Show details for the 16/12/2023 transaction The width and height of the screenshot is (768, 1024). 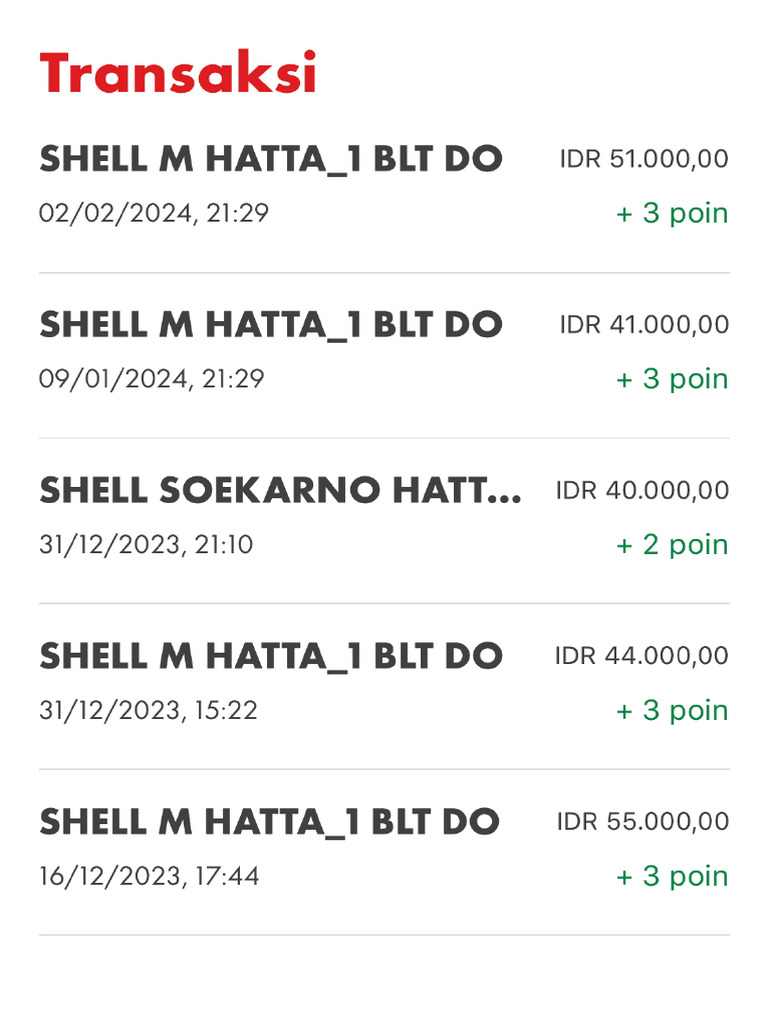coord(384,849)
